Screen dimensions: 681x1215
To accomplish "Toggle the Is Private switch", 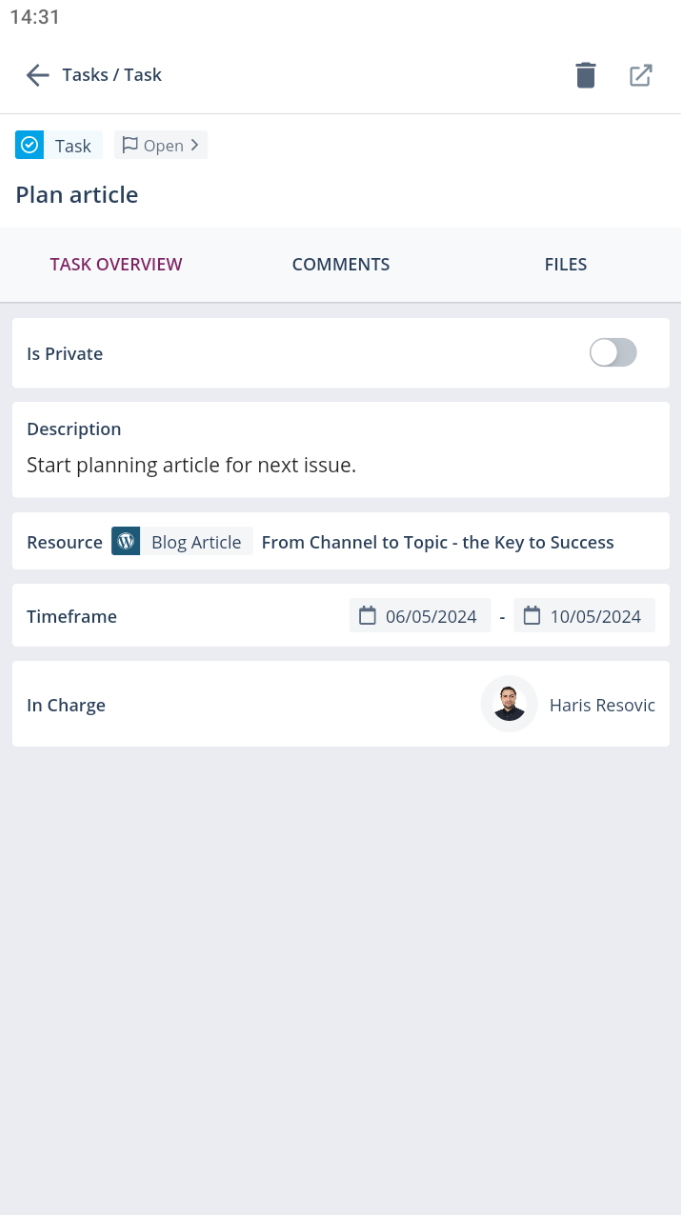I will point(613,353).
